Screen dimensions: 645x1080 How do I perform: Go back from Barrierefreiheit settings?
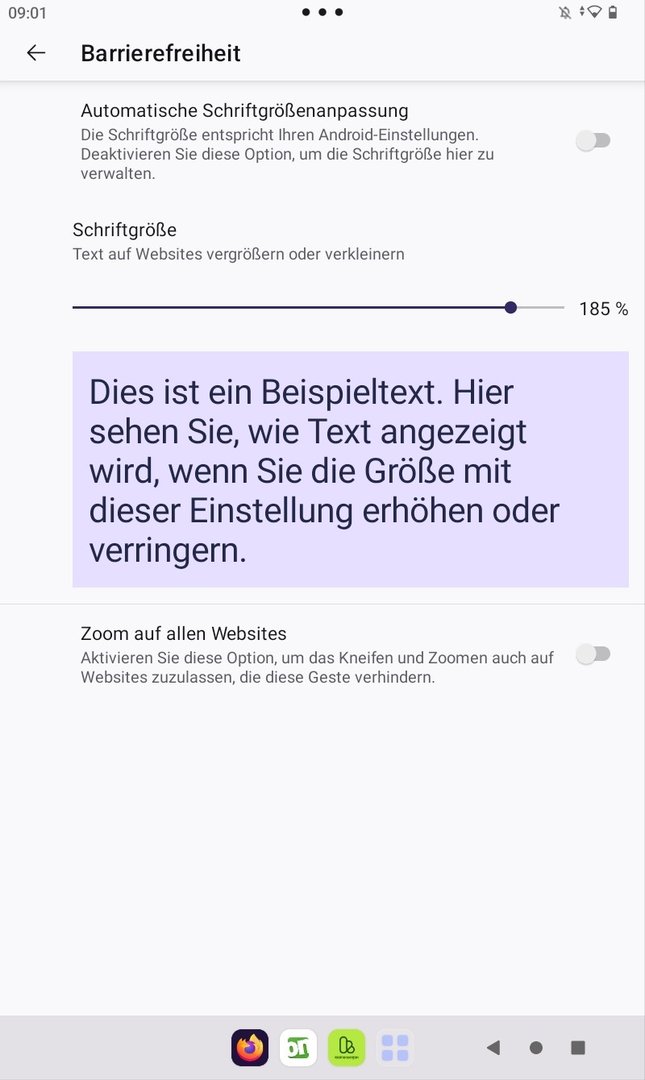(36, 53)
